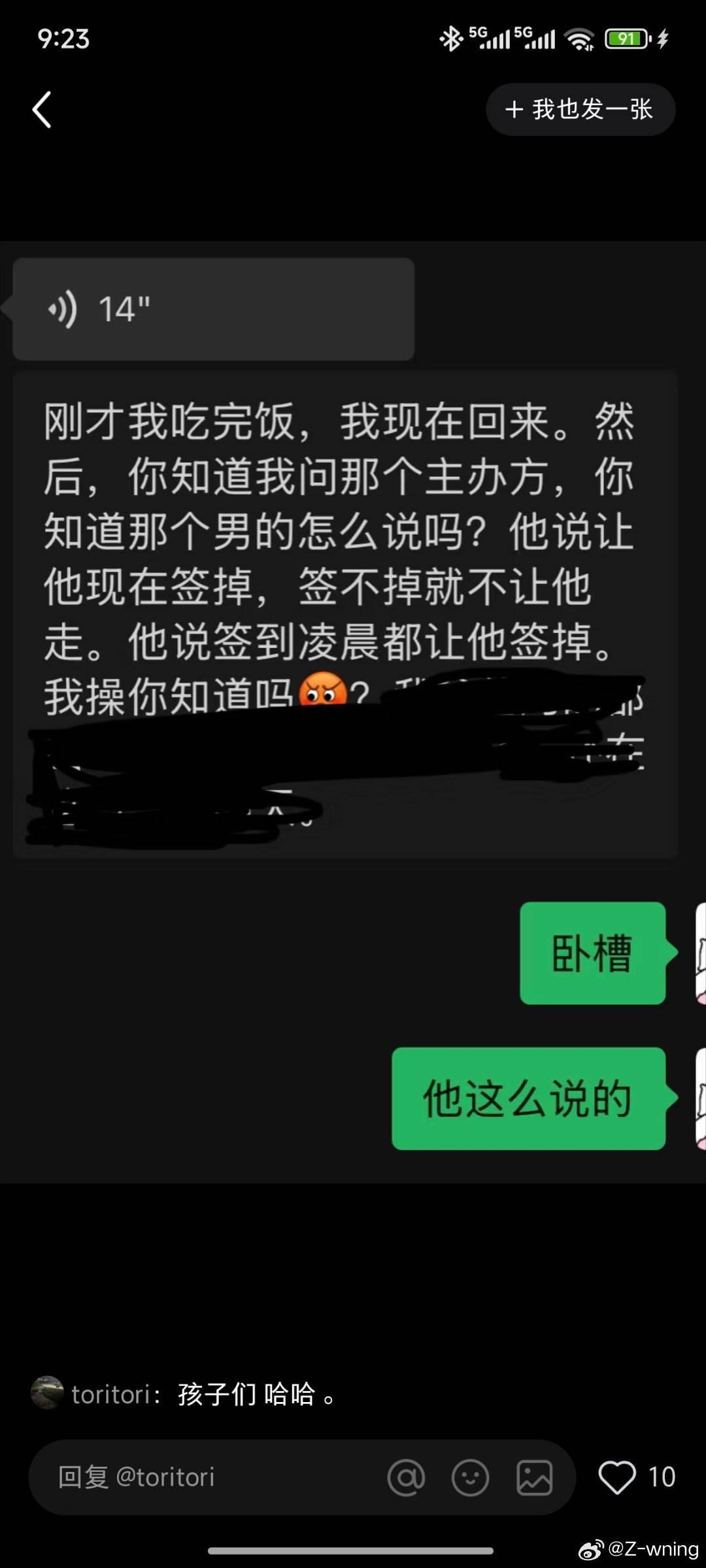706x1568 pixels.
Task: Like this comment with the heart
Action: (x=616, y=1477)
